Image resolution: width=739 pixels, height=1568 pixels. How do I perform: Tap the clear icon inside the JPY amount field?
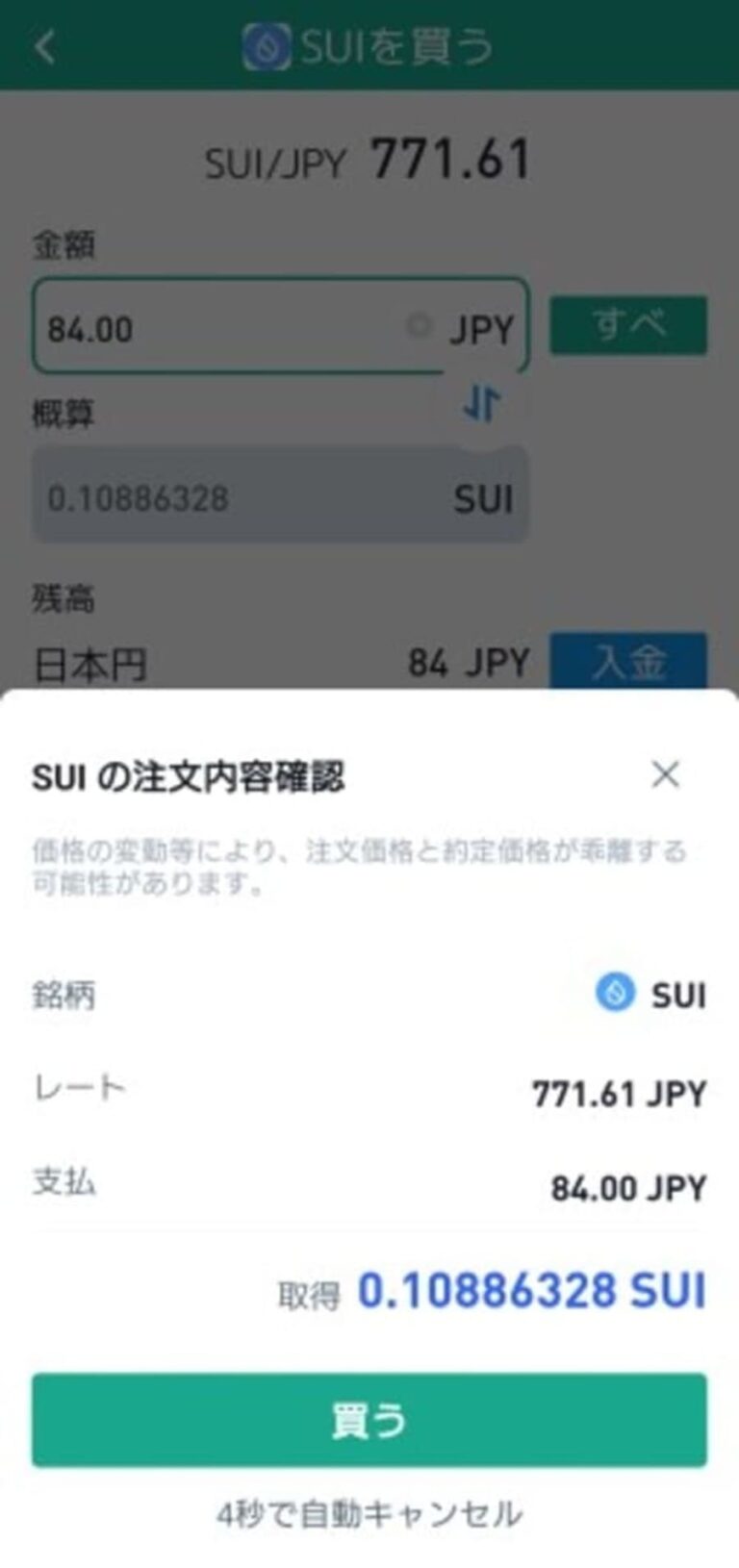coord(419,327)
